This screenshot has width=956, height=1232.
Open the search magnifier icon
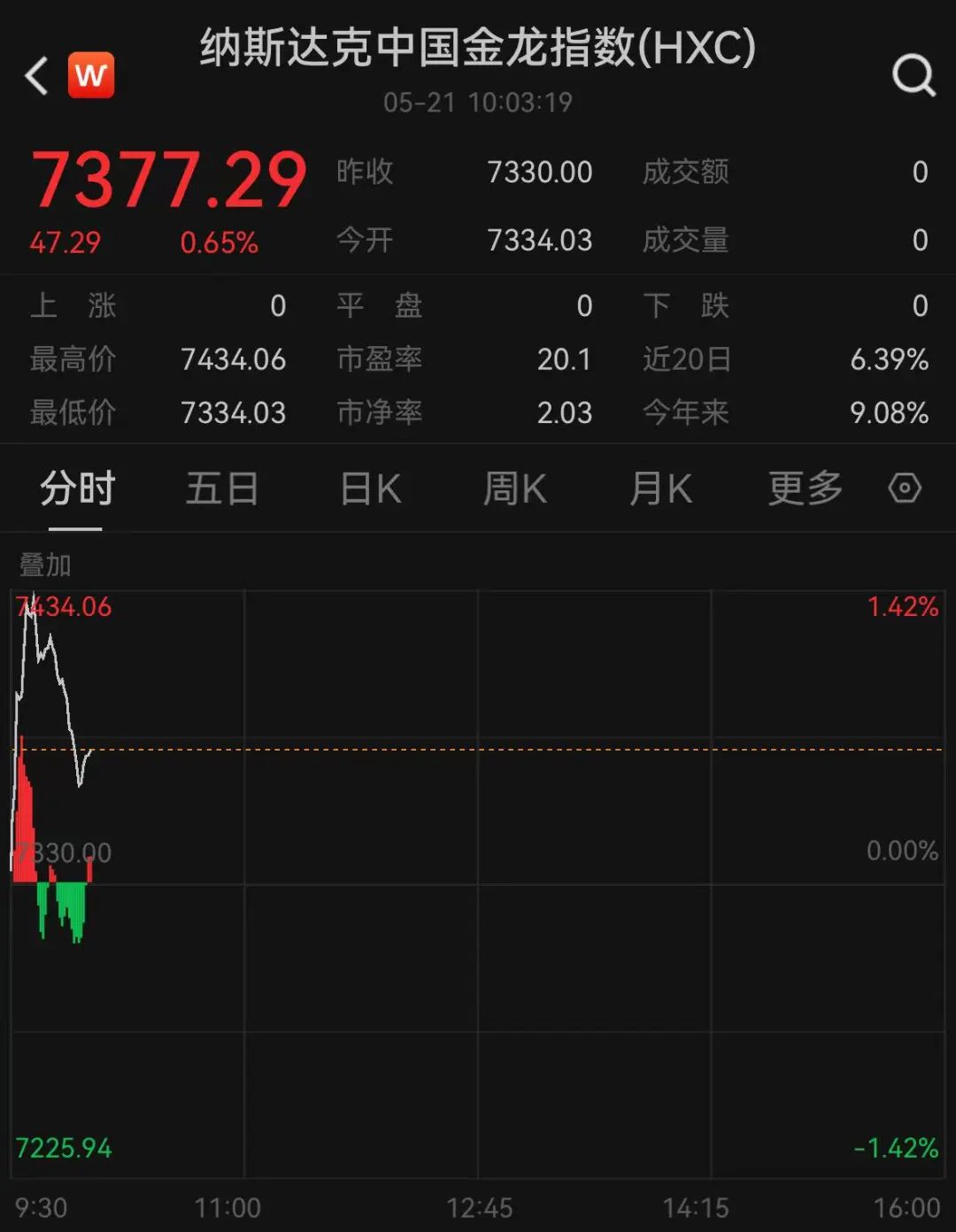tap(914, 76)
